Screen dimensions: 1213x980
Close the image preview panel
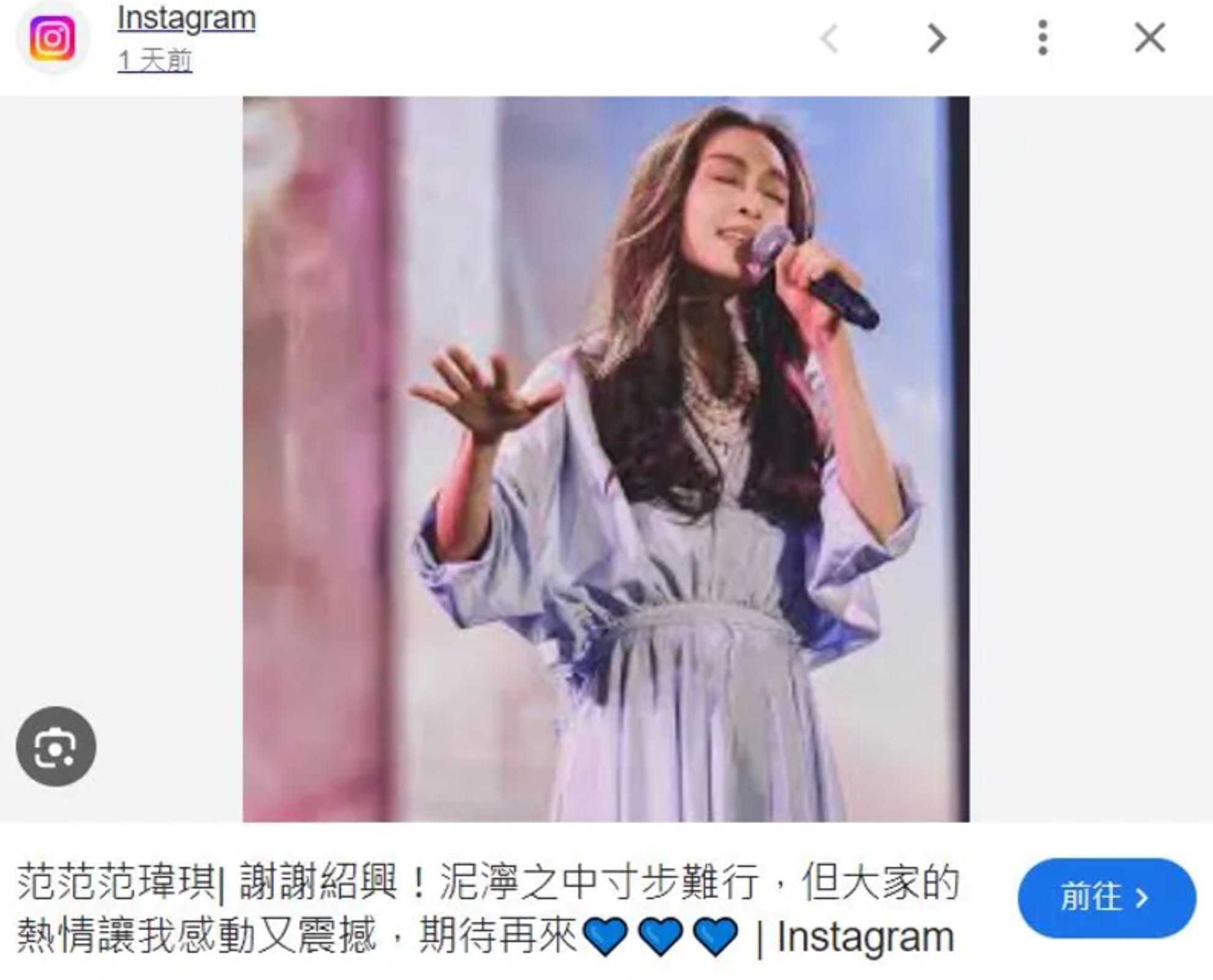1149,38
